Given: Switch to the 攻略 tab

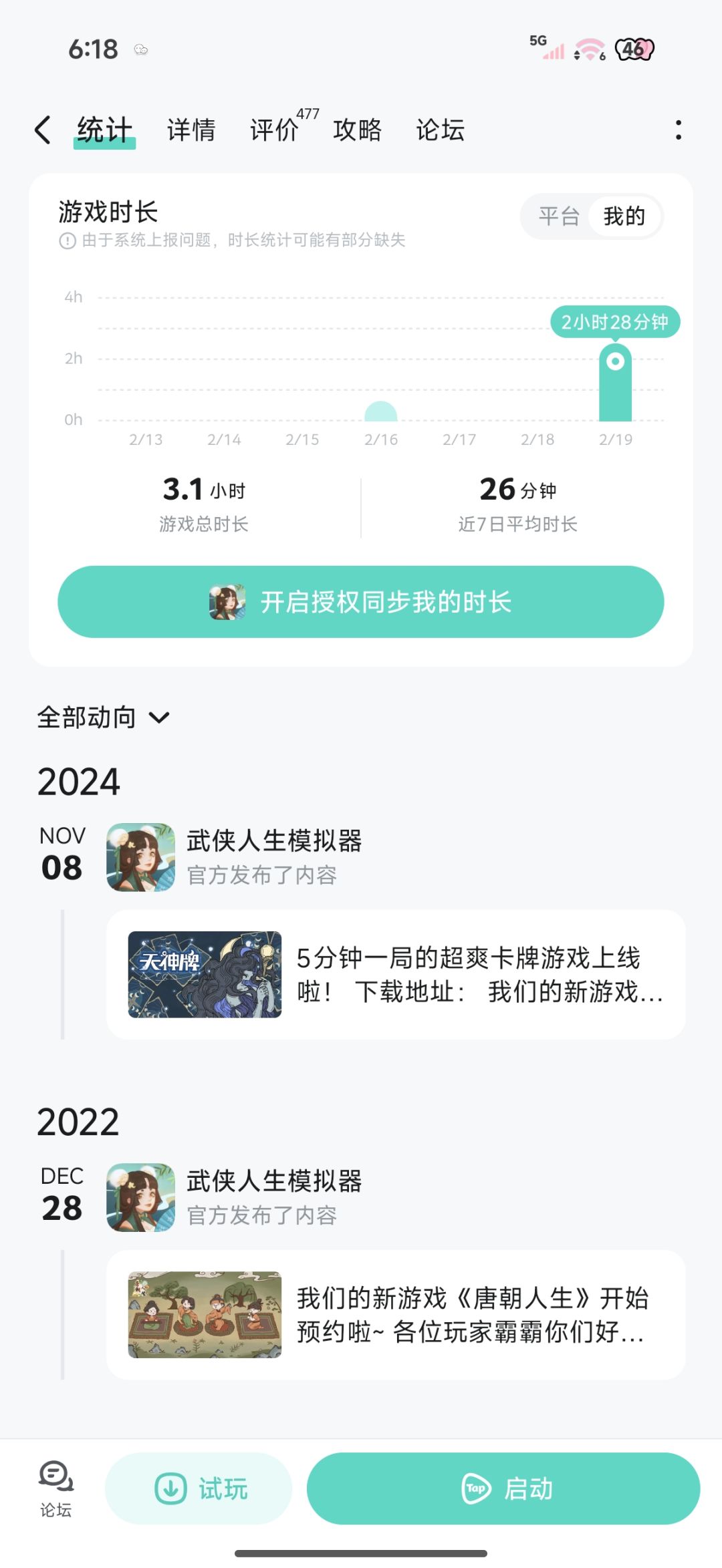Looking at the screenshot, I should point(357,130).
